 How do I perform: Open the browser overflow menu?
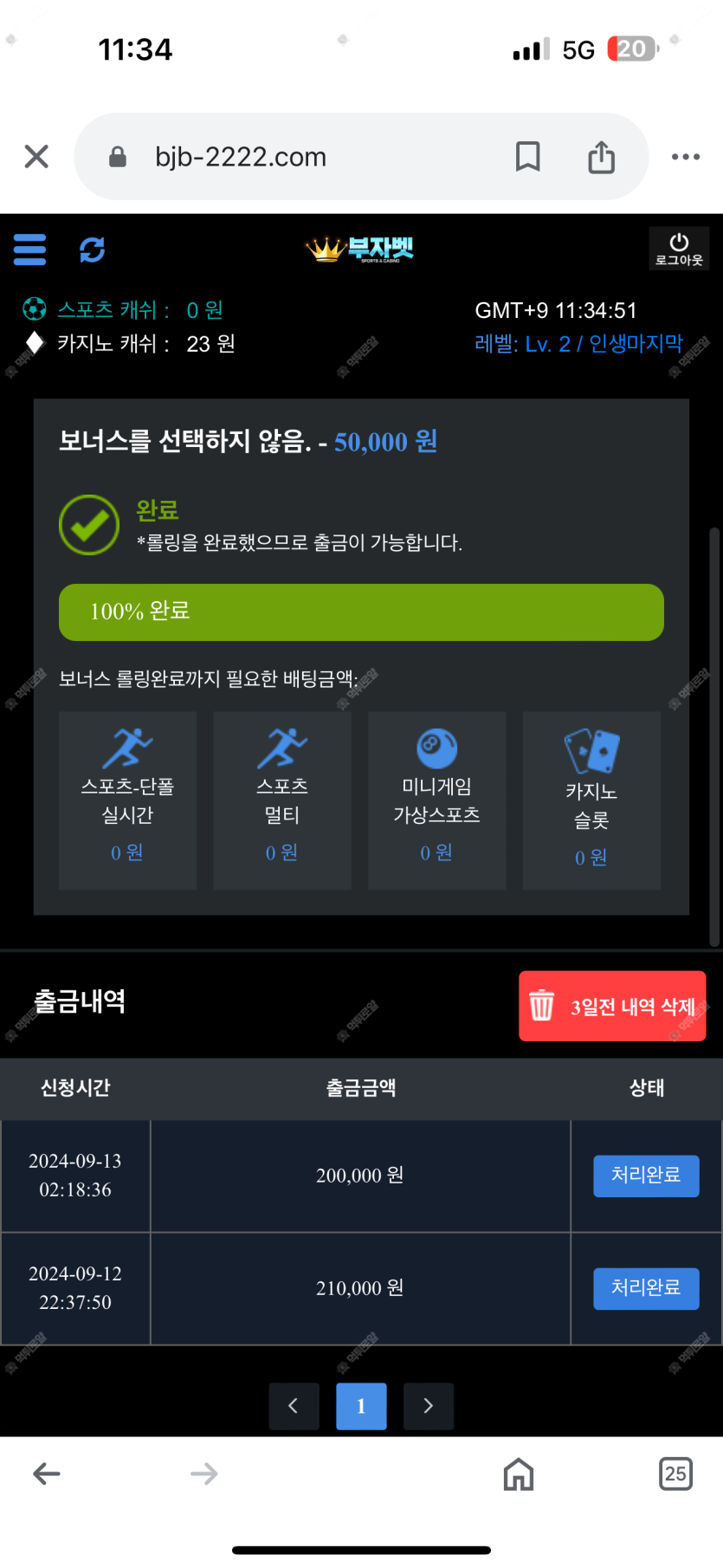[685, 157]
